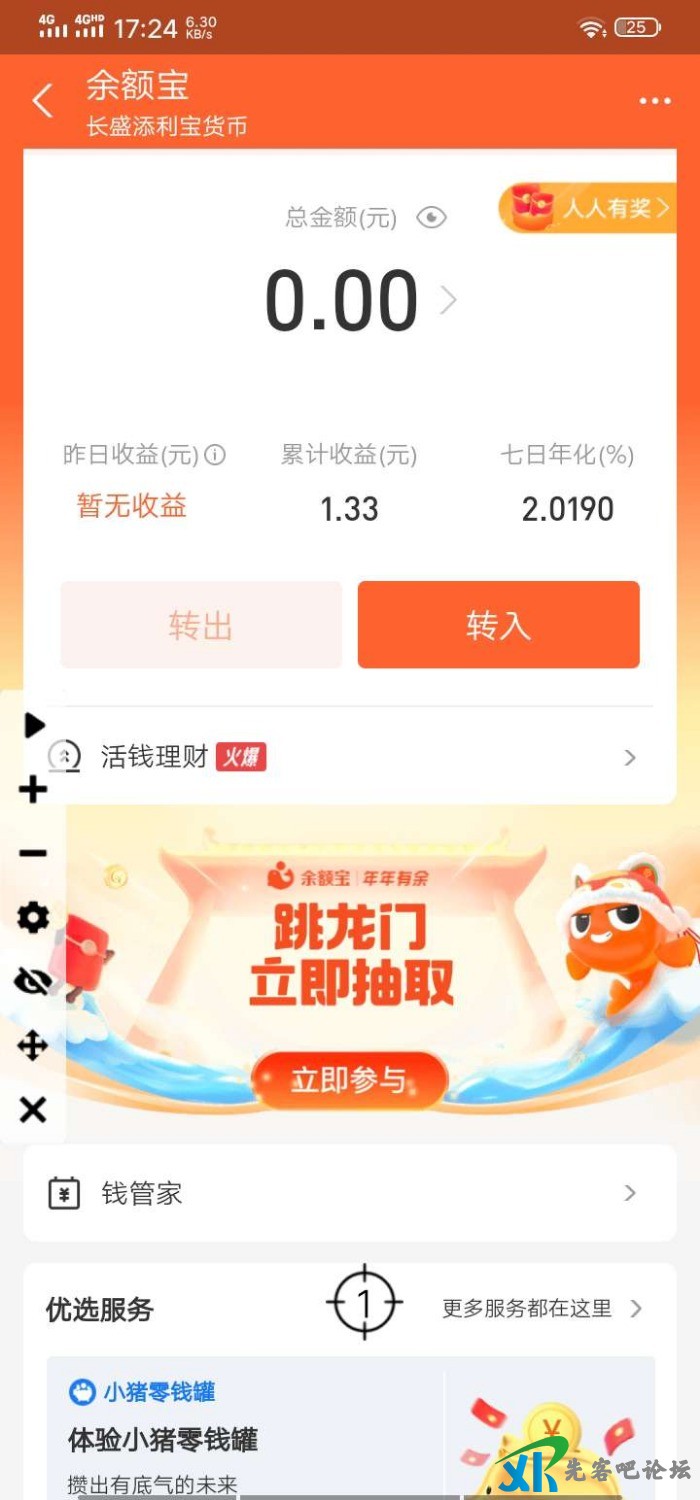This screenshot has width=700, height=1500.
Task: Open 更多服务都在这里 link
Action: (540, 1308)
